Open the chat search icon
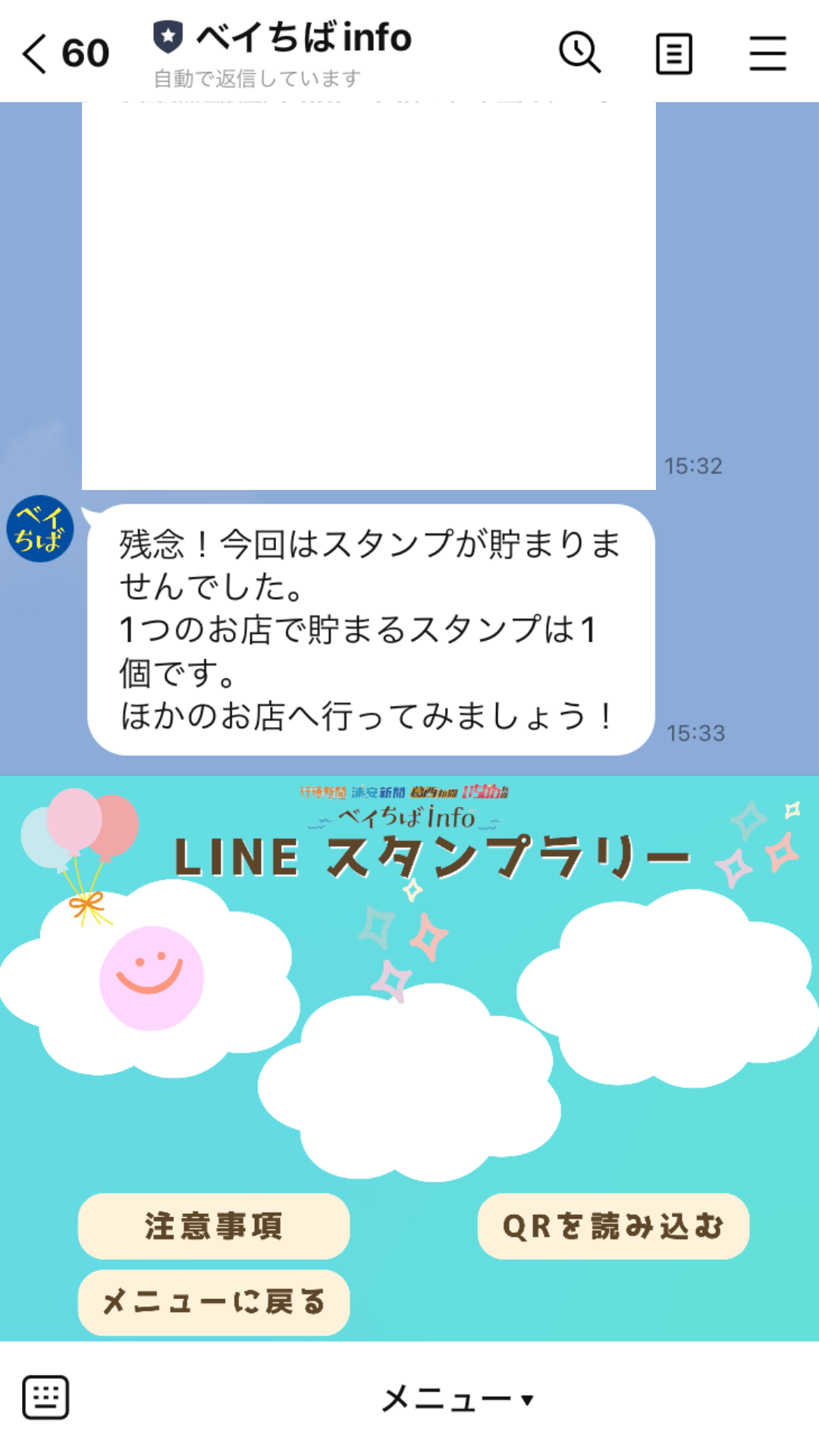The image size is (819, 1456). 579,53
